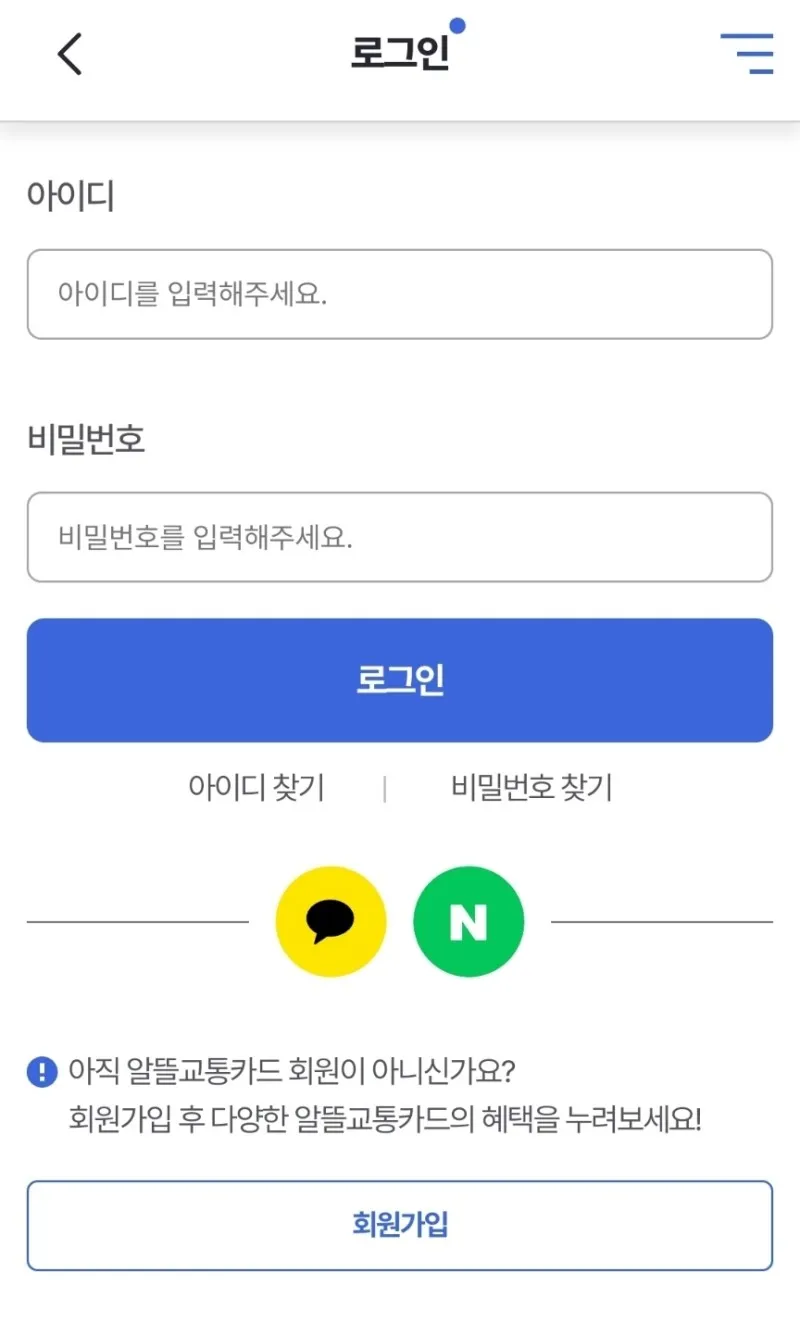
Task: Focus the 비밀번호 input field
Action: click(400, 537)
